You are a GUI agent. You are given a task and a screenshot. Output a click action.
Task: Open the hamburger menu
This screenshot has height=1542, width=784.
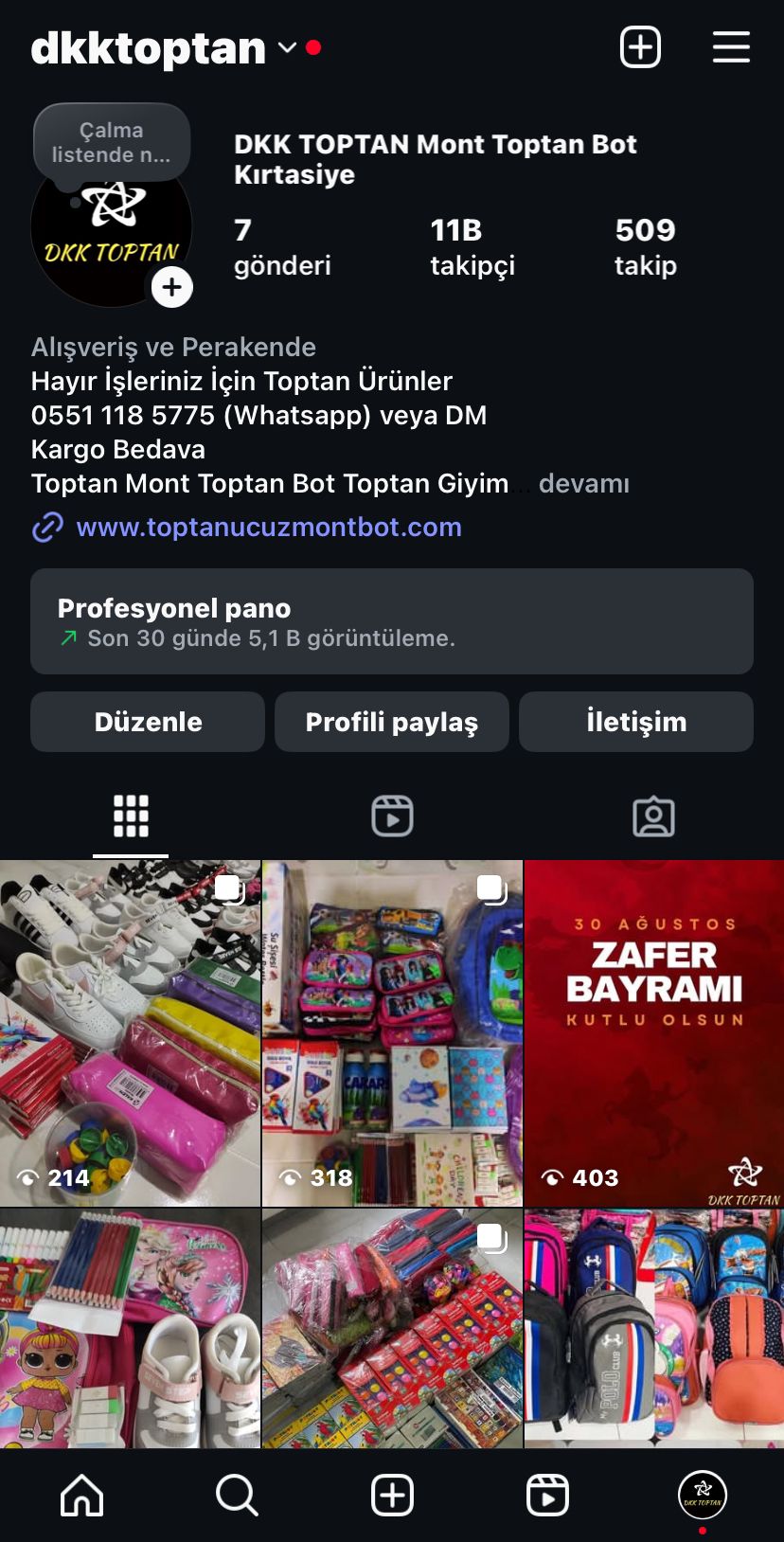click(731, 47)
